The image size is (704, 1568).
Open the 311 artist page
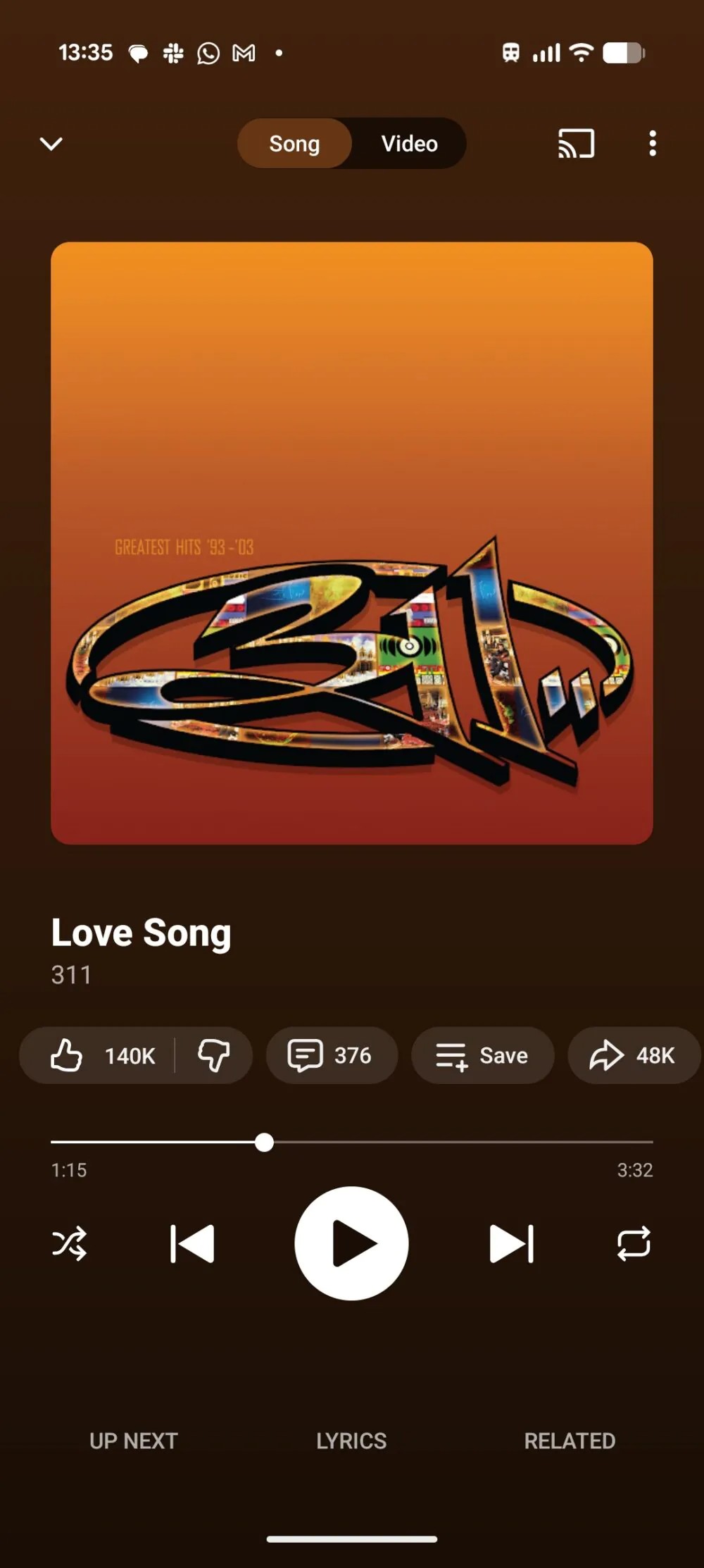pyautogui.click(x=71, y=975)
